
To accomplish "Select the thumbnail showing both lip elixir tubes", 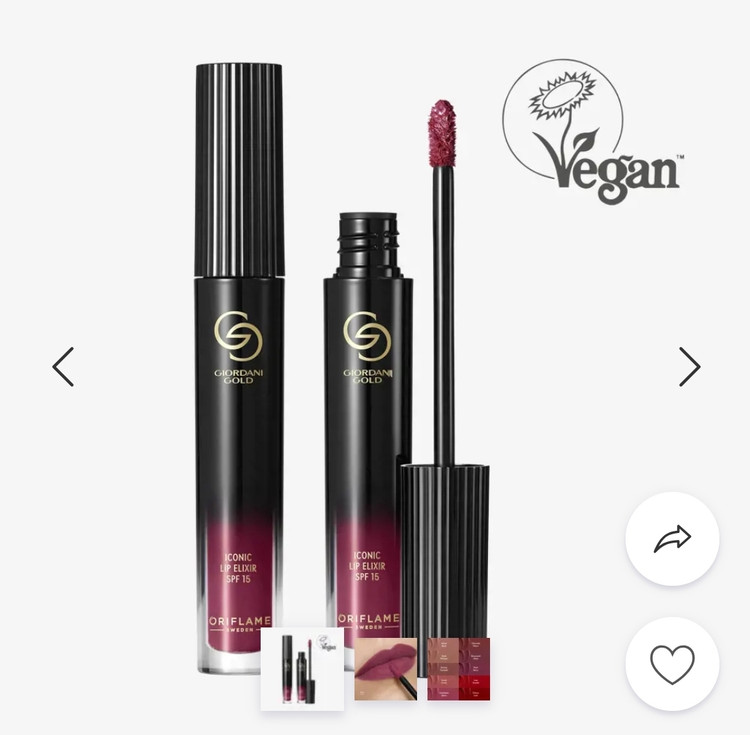I will pyautogui.click(x=302, y=668).
